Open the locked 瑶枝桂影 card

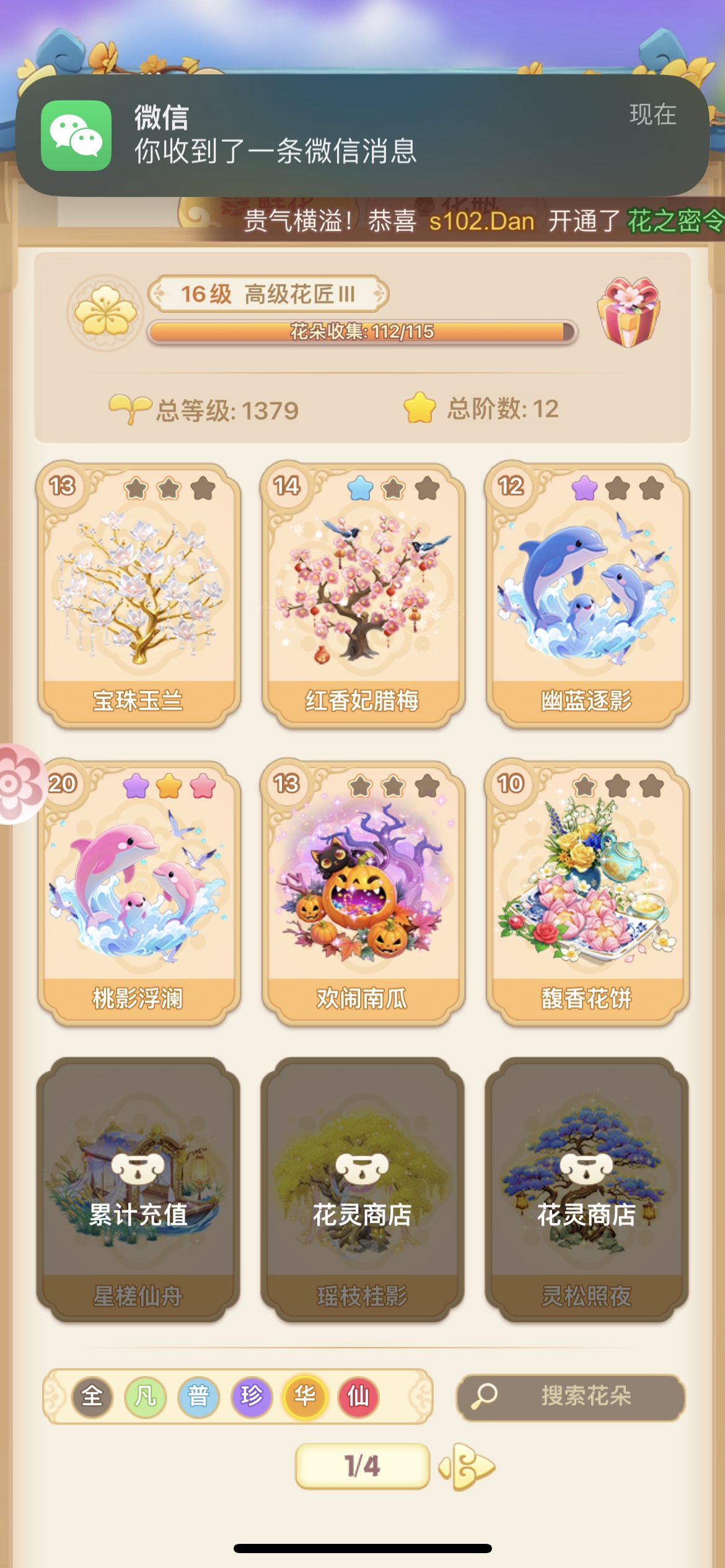point(362,1190)
